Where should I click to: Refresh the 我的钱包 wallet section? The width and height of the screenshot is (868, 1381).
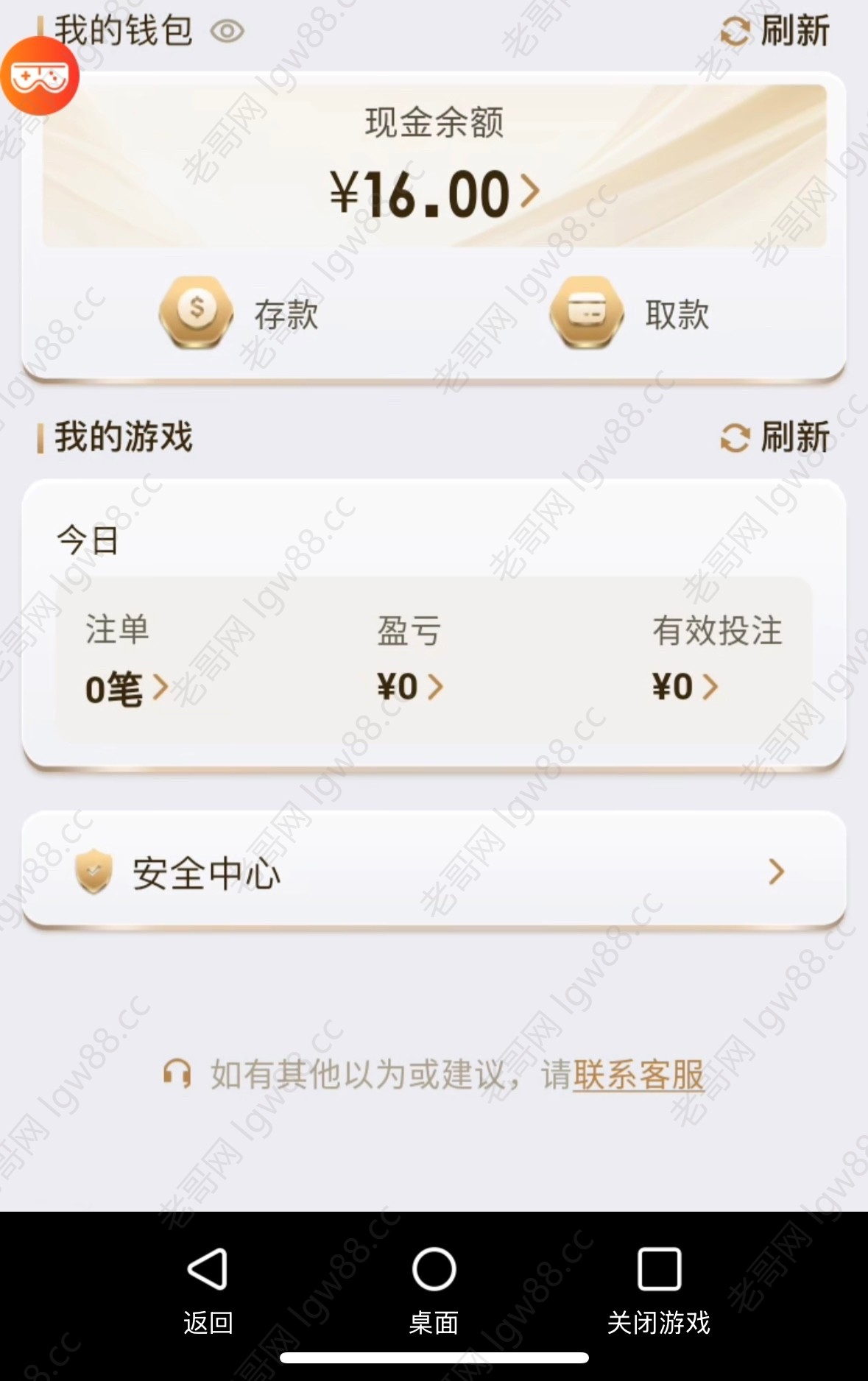[x=775, y=32]
